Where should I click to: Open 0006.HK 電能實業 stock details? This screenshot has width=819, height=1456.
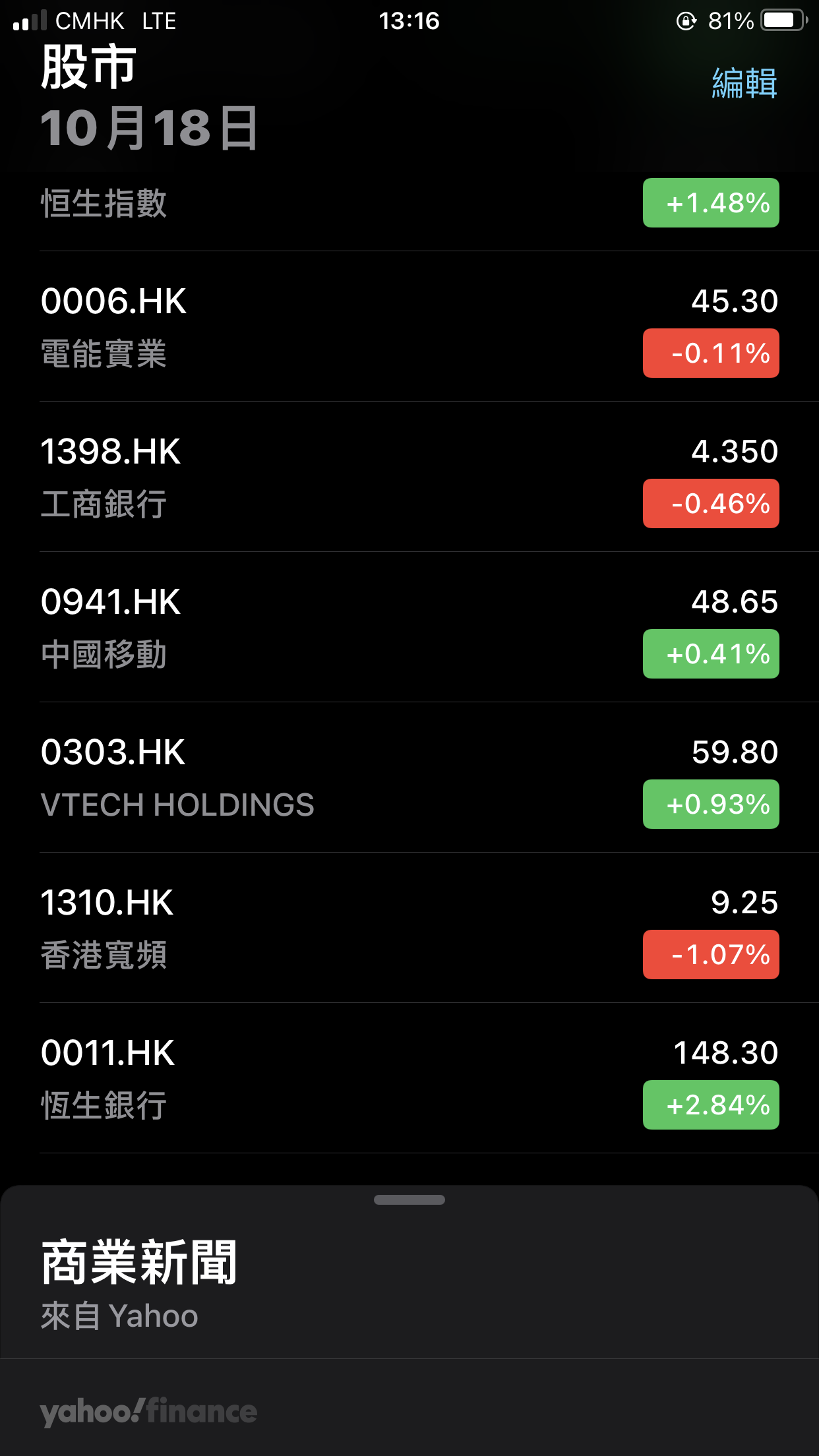[x=264, y=326]
